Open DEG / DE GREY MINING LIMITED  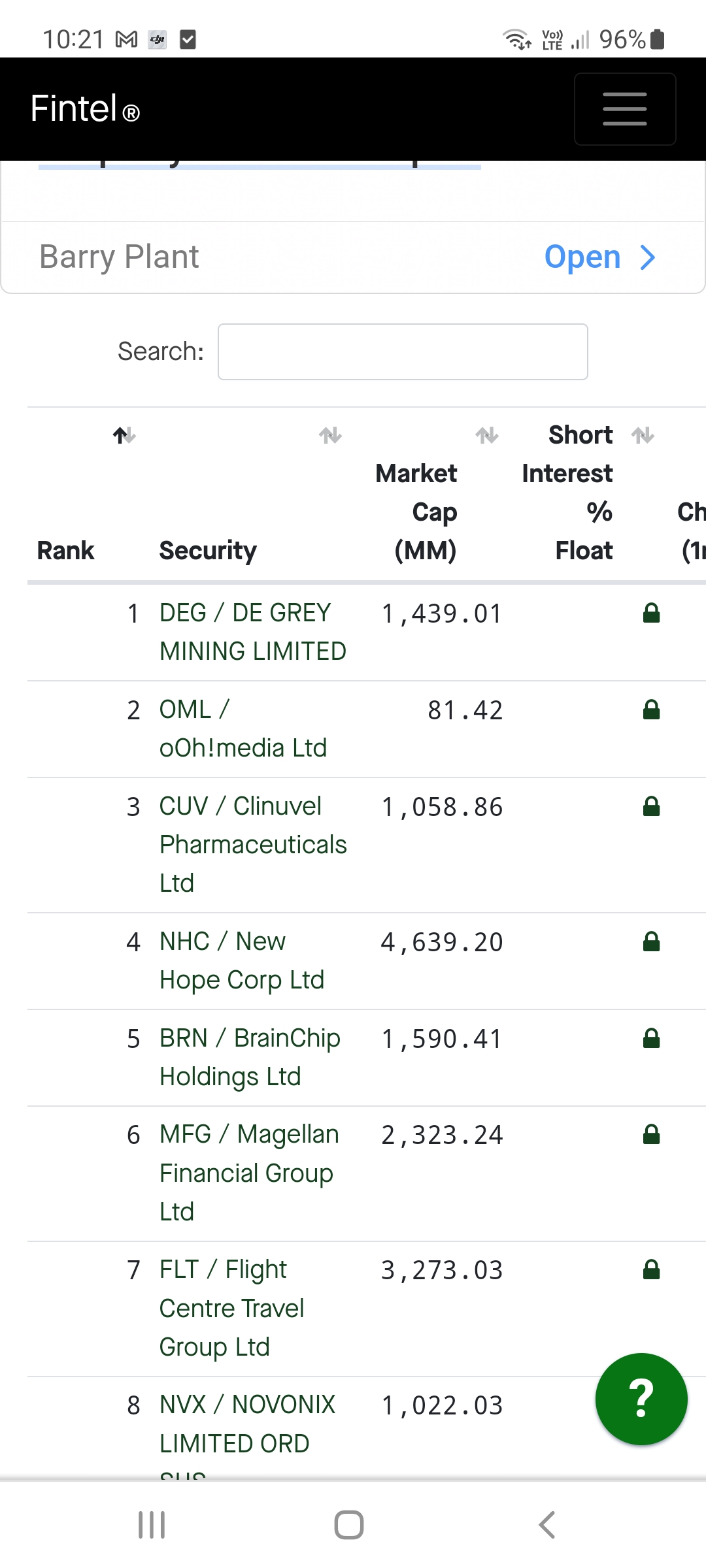point(253,632)
